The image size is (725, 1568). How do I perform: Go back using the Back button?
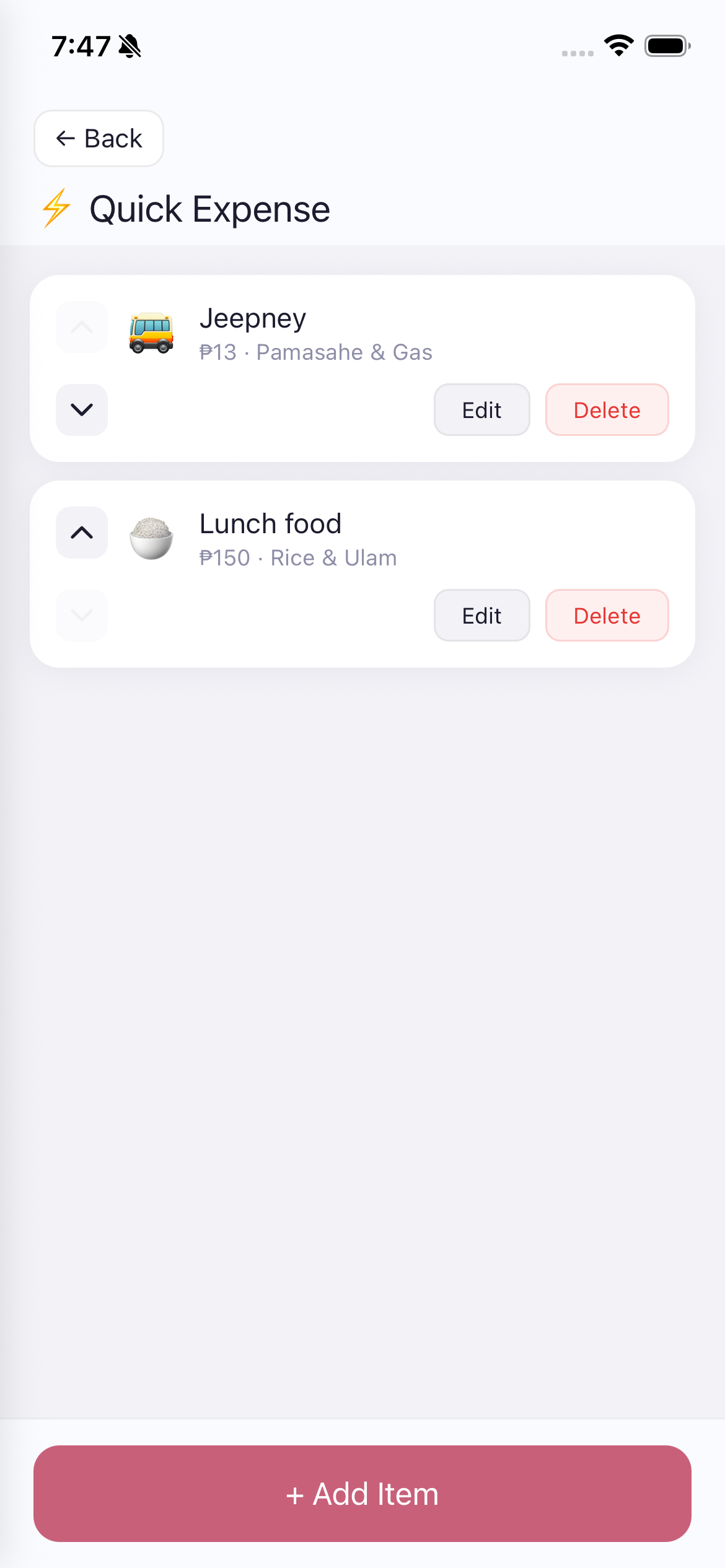(x=98, y=139)
